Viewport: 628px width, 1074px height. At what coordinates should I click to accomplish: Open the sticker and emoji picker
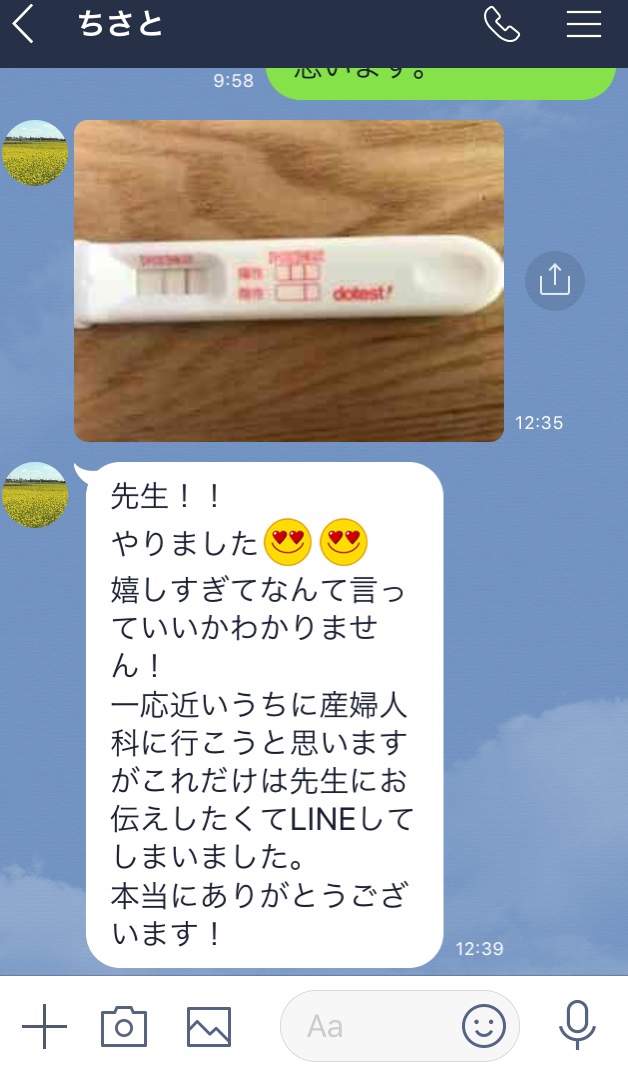point(484,1026)
